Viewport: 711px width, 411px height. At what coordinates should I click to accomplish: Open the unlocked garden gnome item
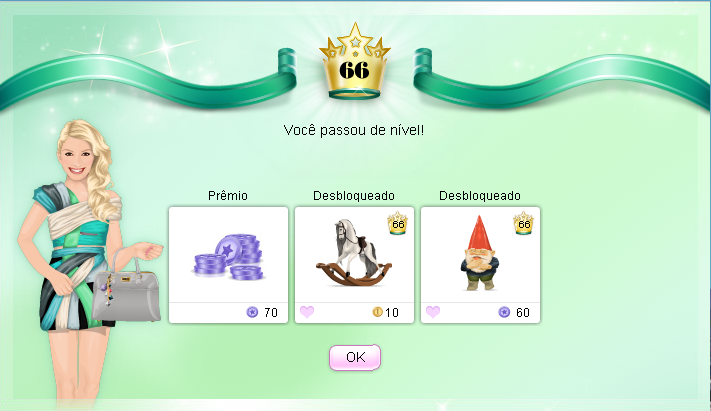480,254
